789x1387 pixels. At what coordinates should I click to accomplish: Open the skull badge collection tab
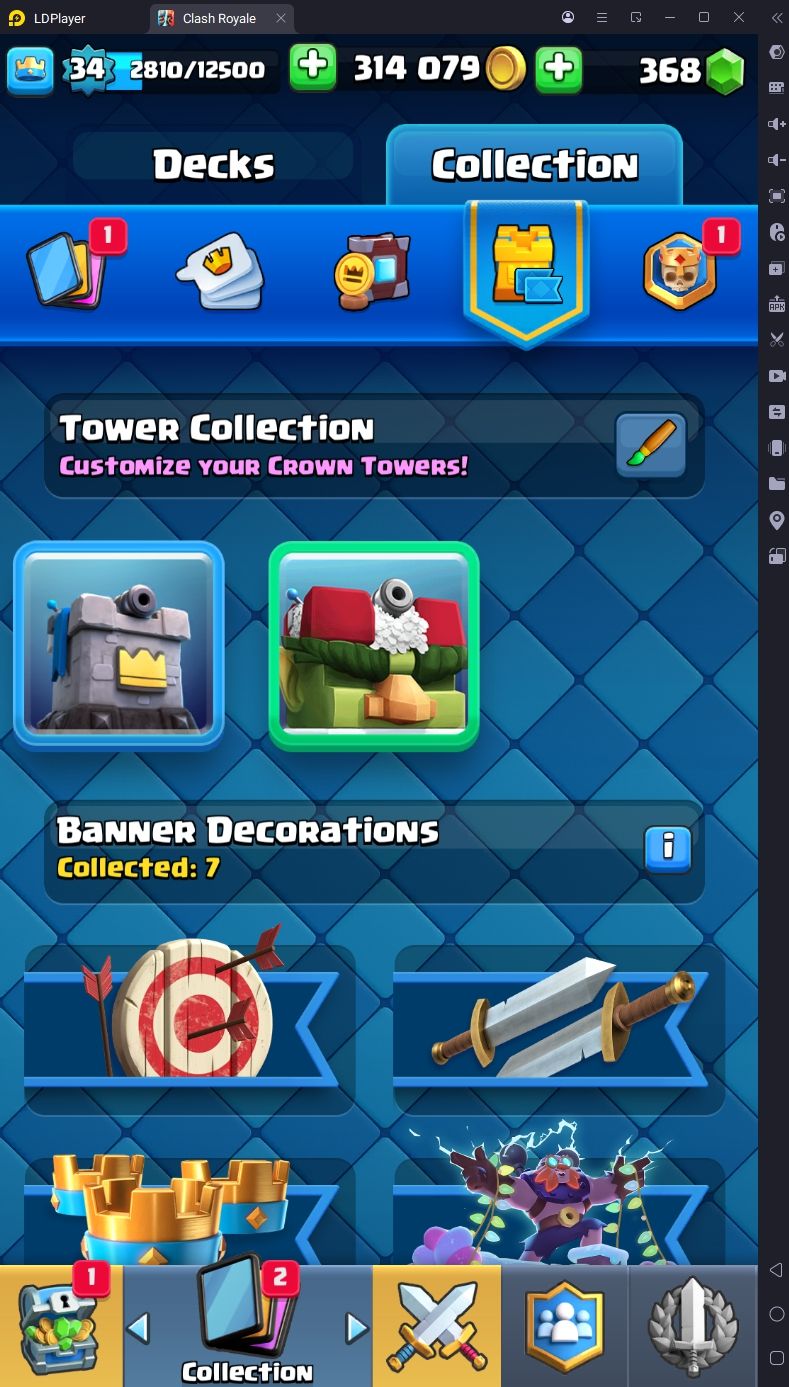(680, 270)
